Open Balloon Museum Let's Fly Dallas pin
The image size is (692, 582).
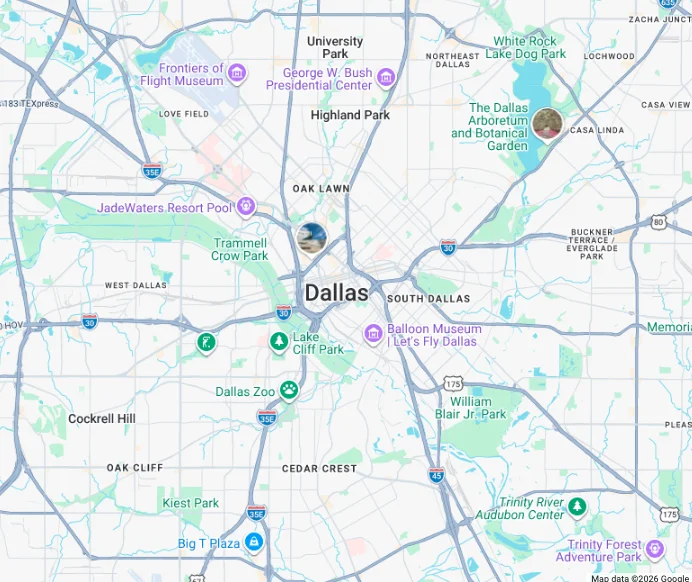point(373,333)
